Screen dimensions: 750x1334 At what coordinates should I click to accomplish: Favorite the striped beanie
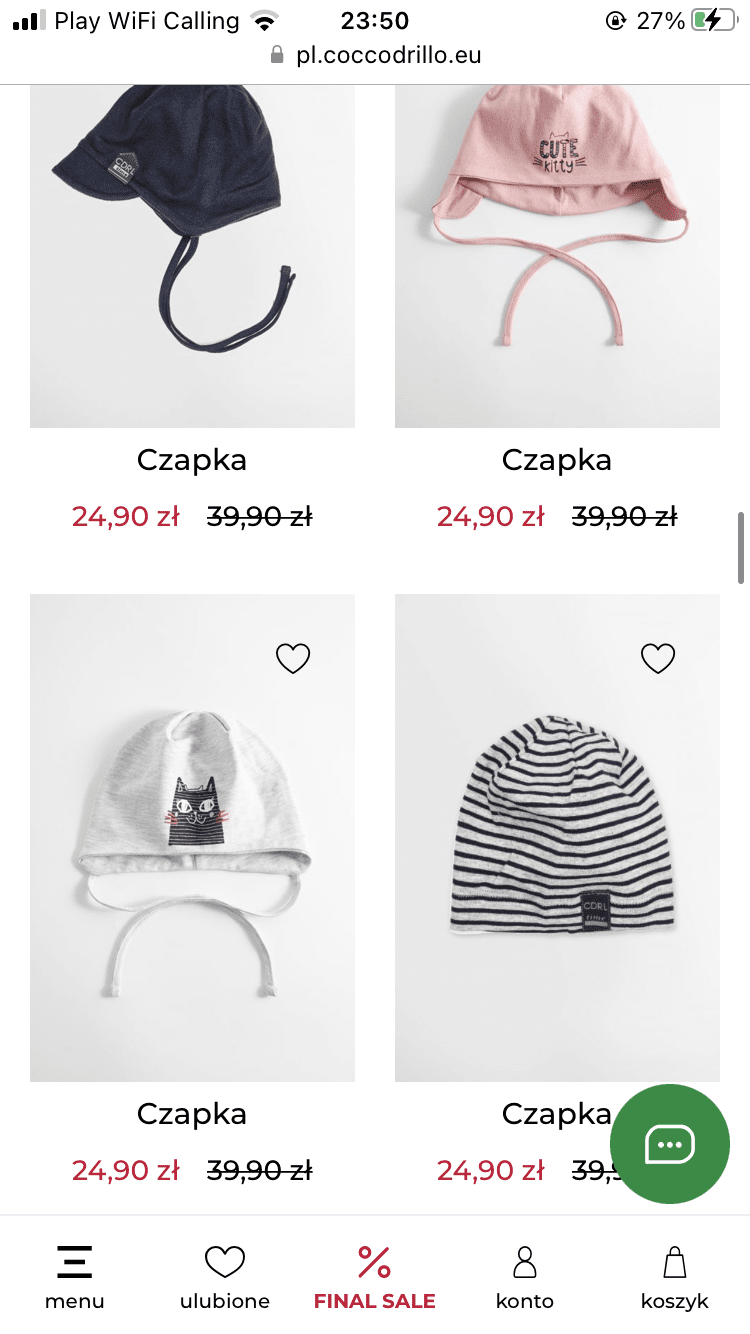[x=658, y=658]
